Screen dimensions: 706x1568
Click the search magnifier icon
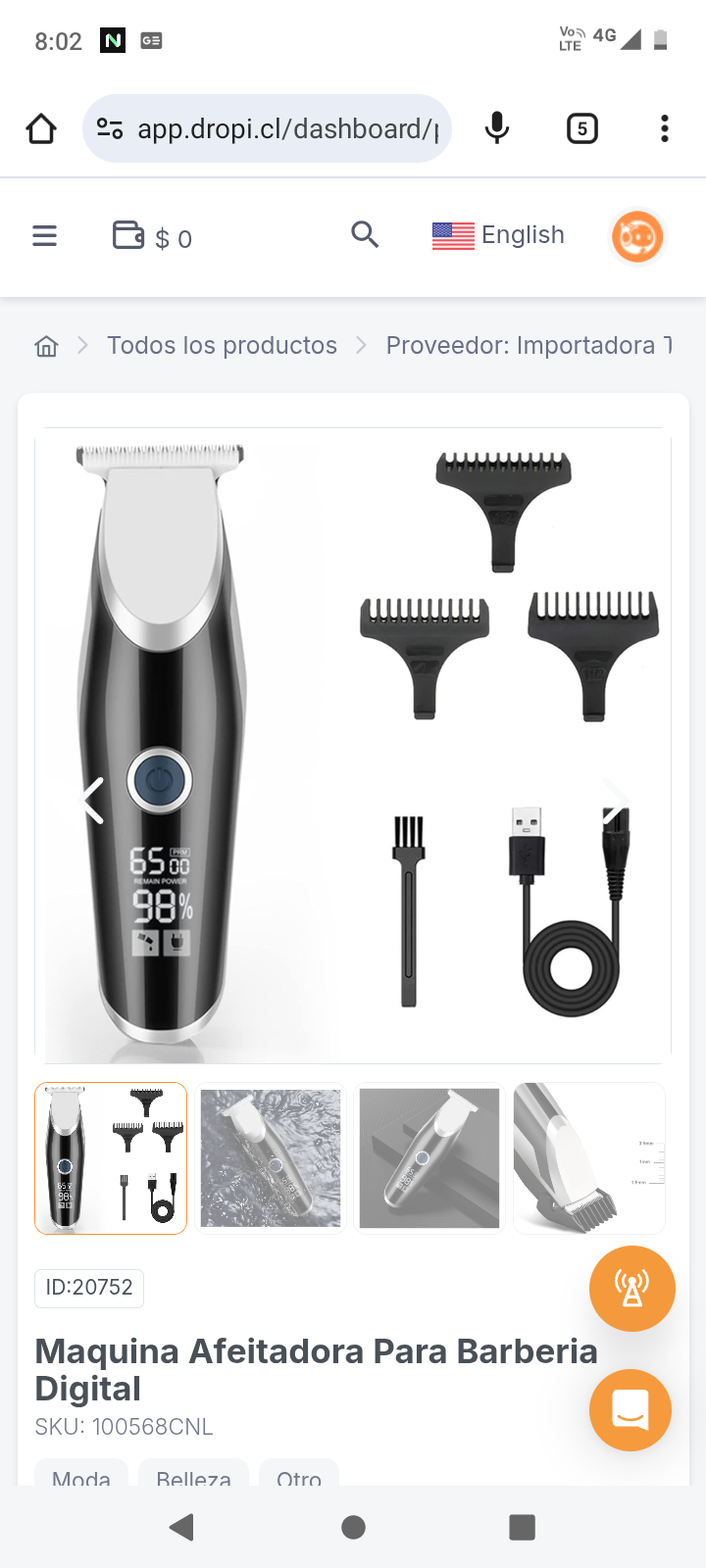coord(365,235)
